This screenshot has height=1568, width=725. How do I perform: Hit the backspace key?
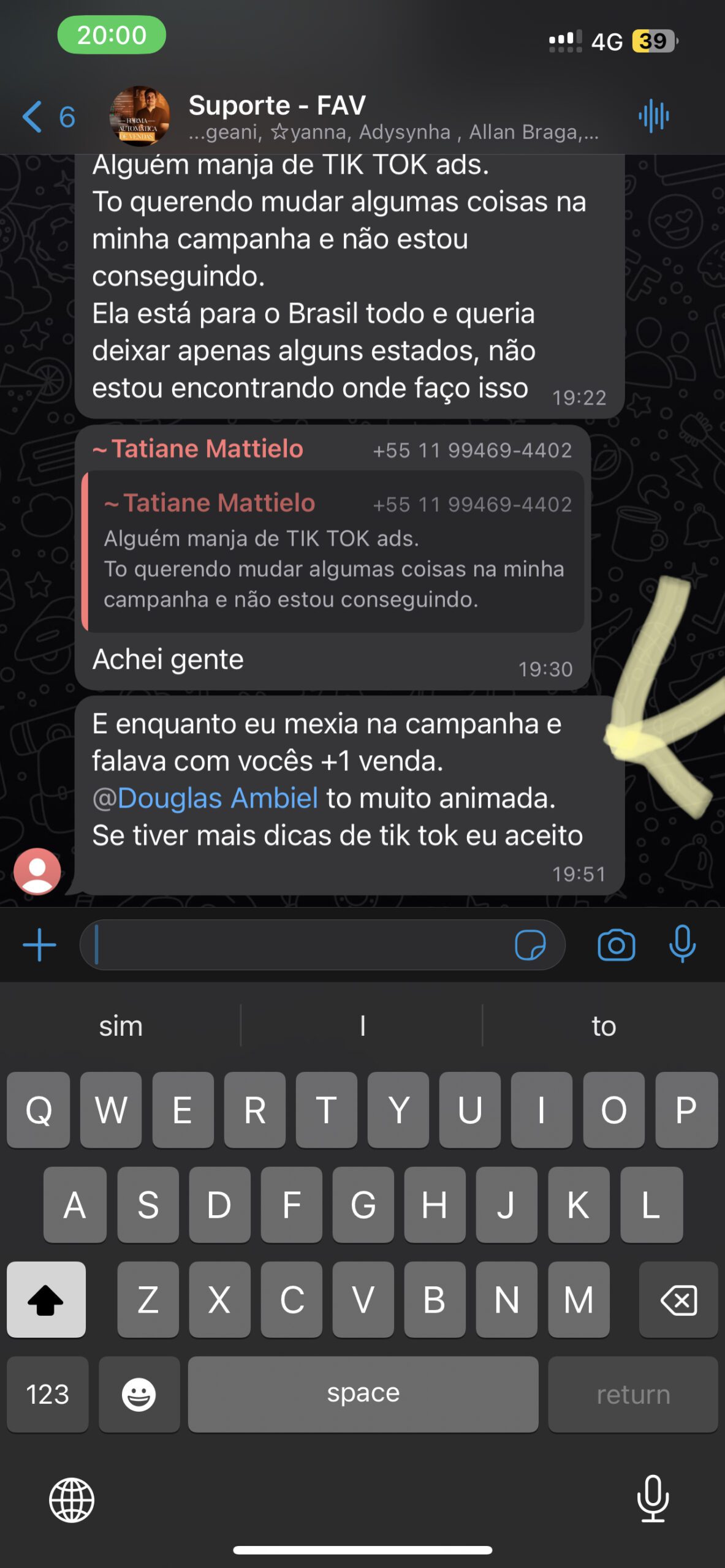point(678,1300)
